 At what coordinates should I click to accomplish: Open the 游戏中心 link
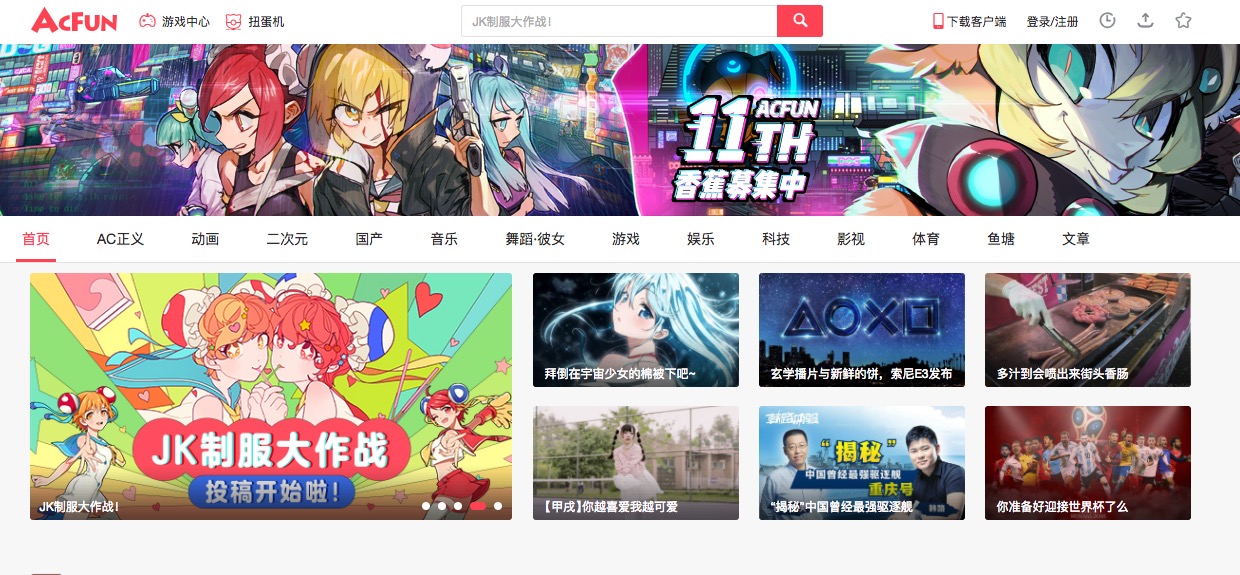point(174,21)
